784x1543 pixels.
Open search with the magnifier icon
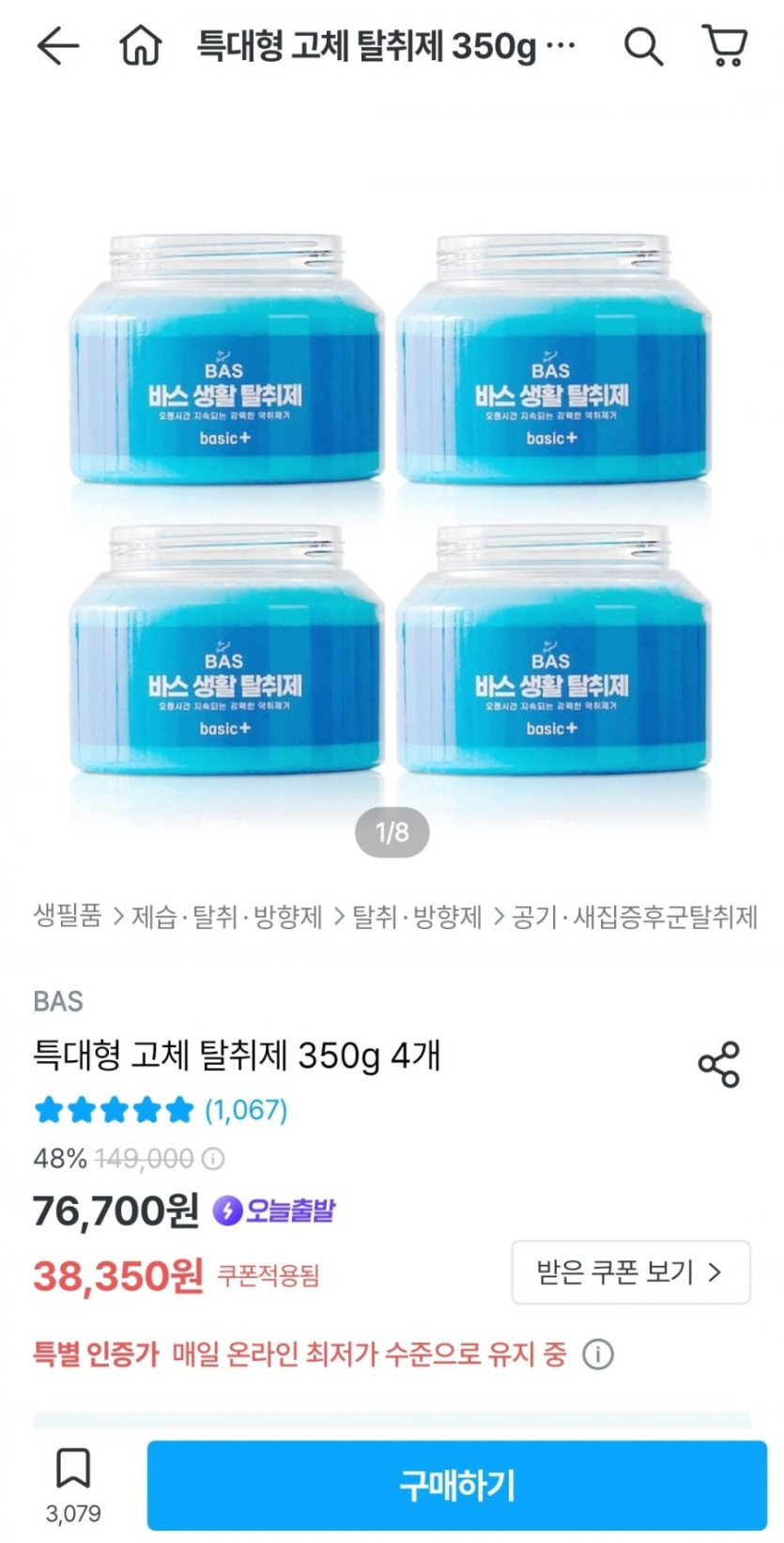pyautogui.click(x=643, y=45)
